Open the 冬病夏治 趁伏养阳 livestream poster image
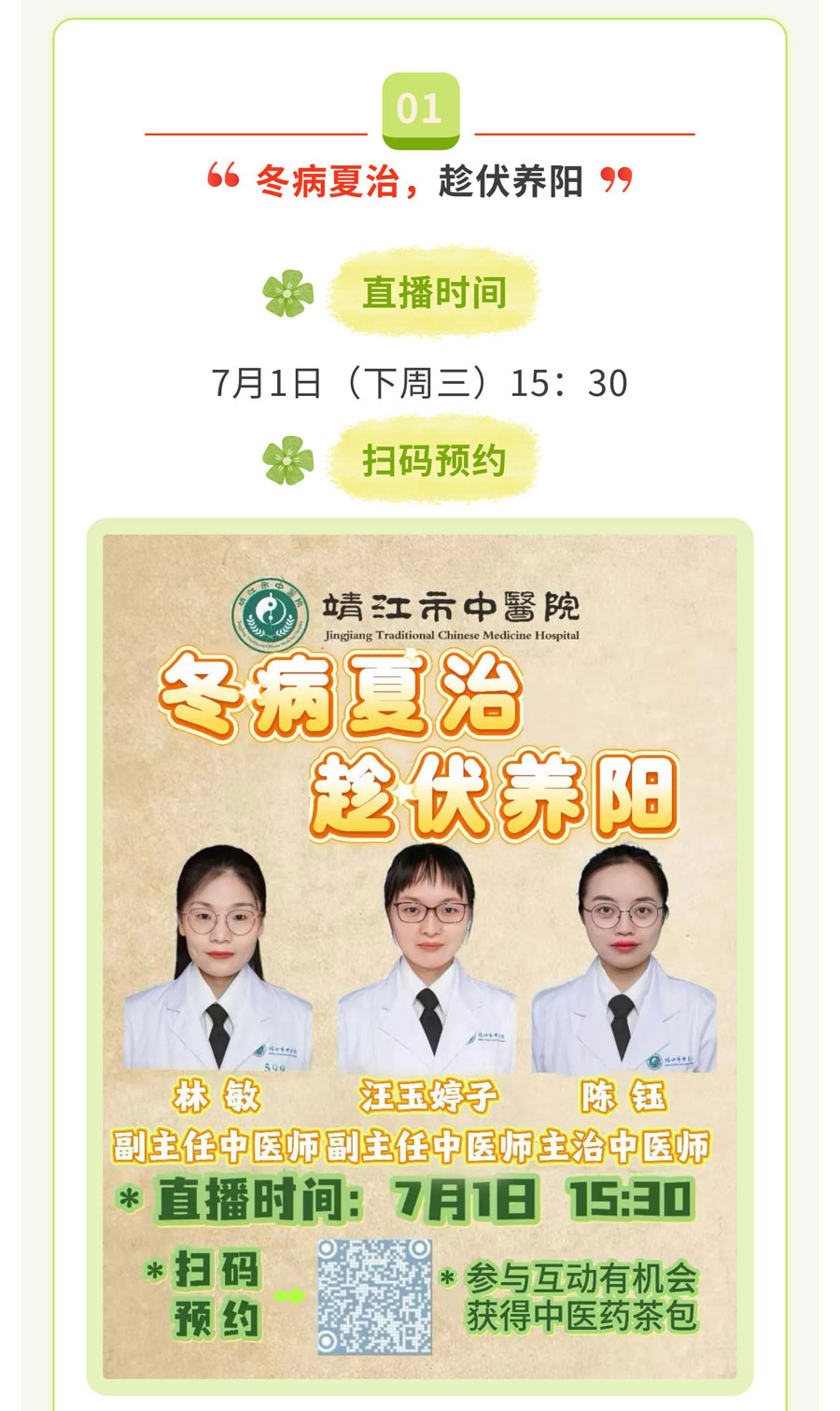Viewport: 840px width, 1411px height. click(x=420, y=956)
